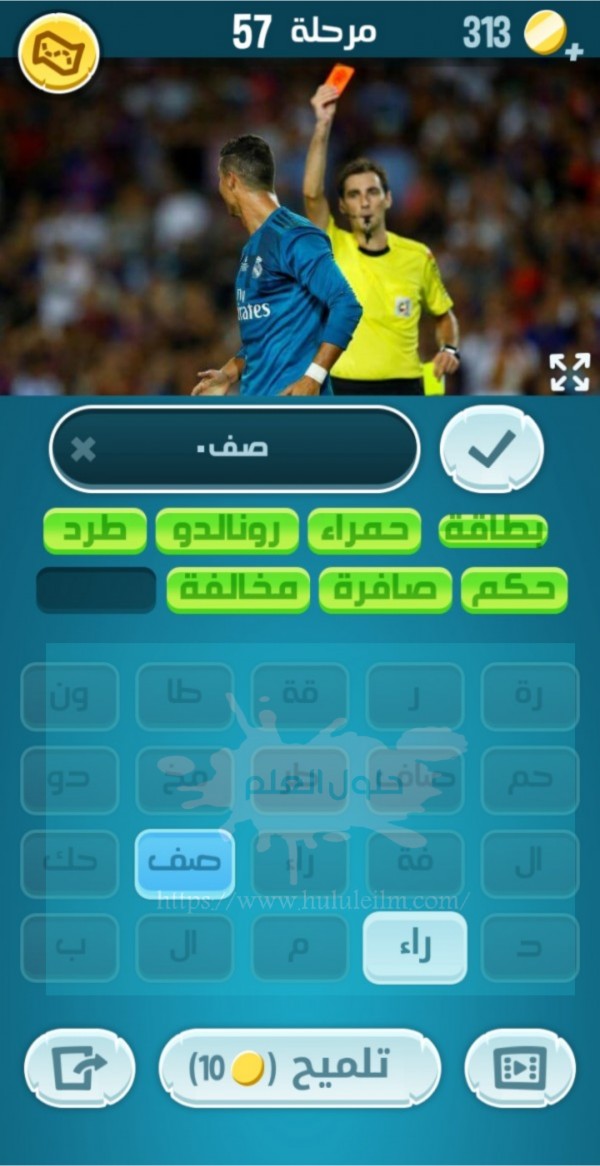Confirm the answer with checkmark button
Image resolution: width=600 pixels, height=1166 pixels.
point(491,449)
